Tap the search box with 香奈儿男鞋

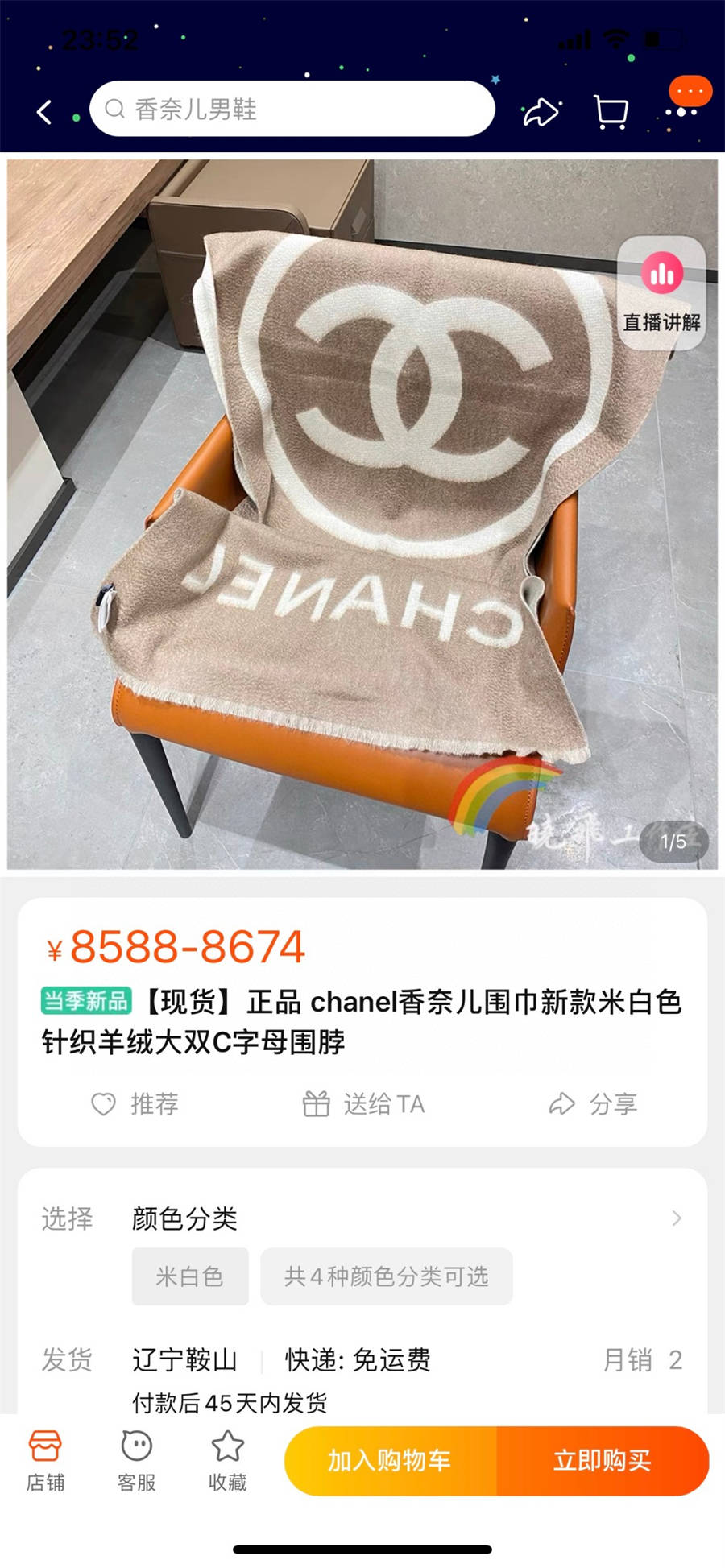pyautogui.click(x=292, y=109)
